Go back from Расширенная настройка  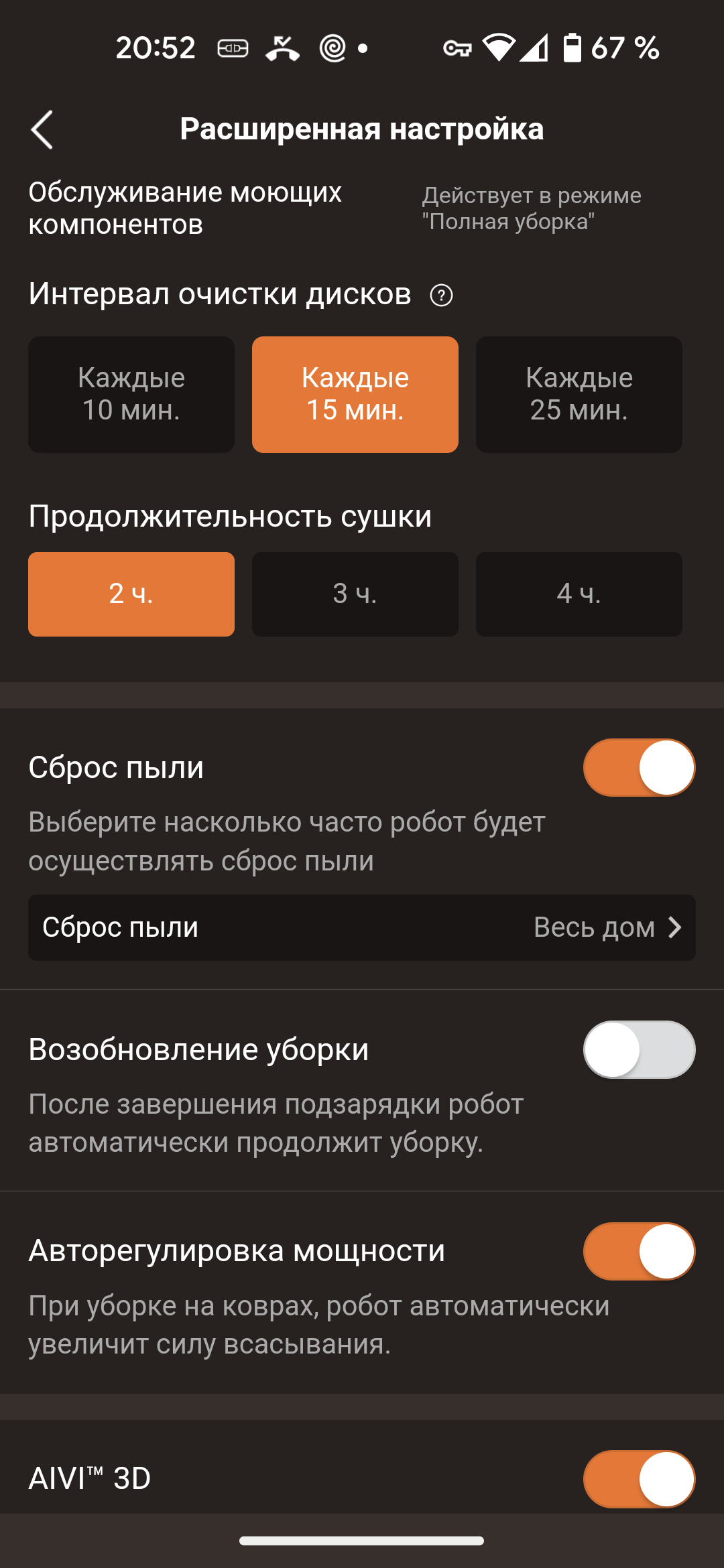(x=42, y=129)
